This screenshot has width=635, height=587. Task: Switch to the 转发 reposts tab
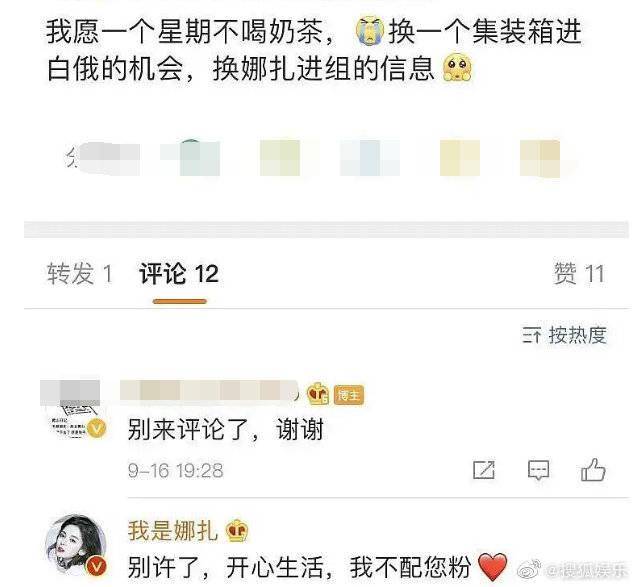click(x=79, y=273)
